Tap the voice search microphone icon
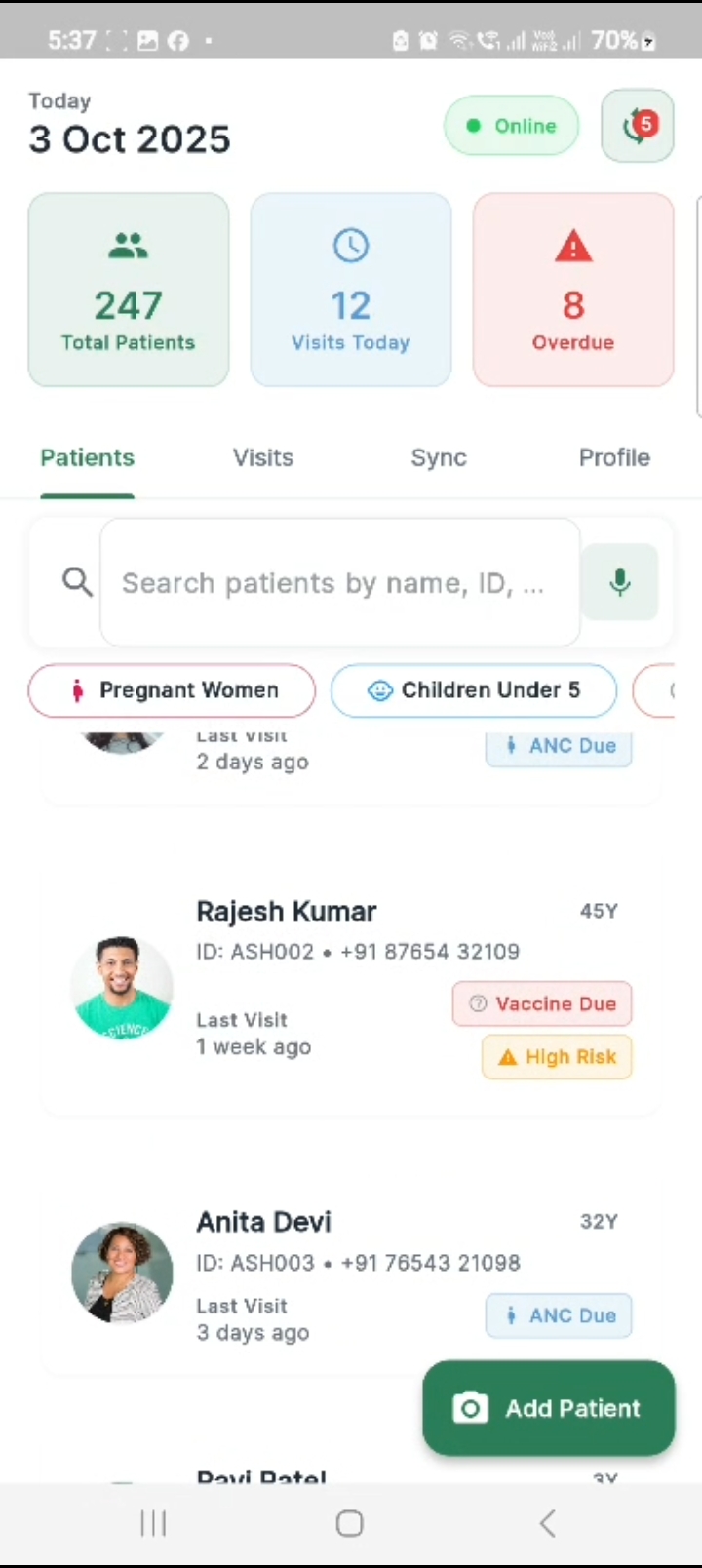 620,582
